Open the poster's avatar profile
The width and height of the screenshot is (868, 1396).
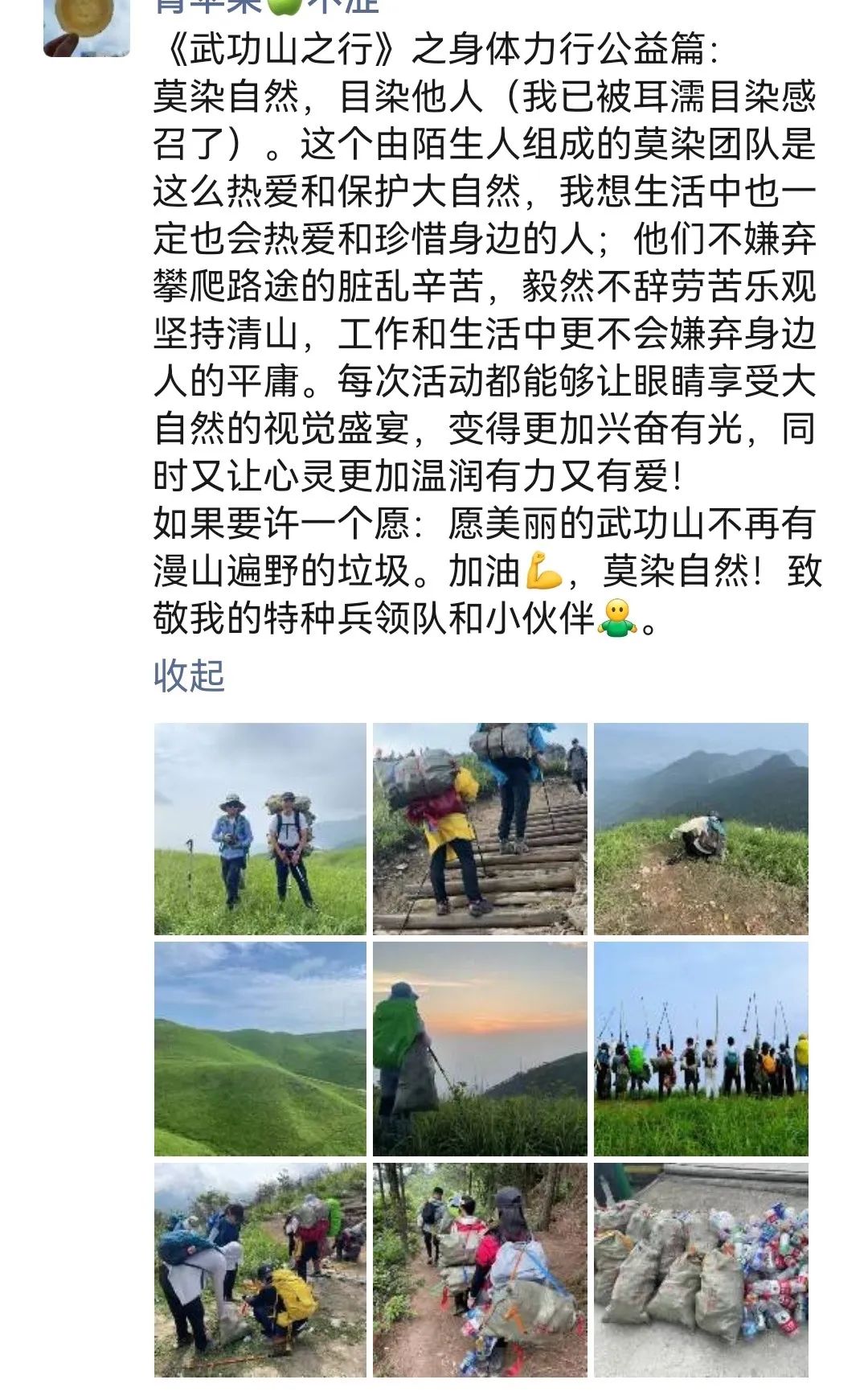tap(87, 28)
